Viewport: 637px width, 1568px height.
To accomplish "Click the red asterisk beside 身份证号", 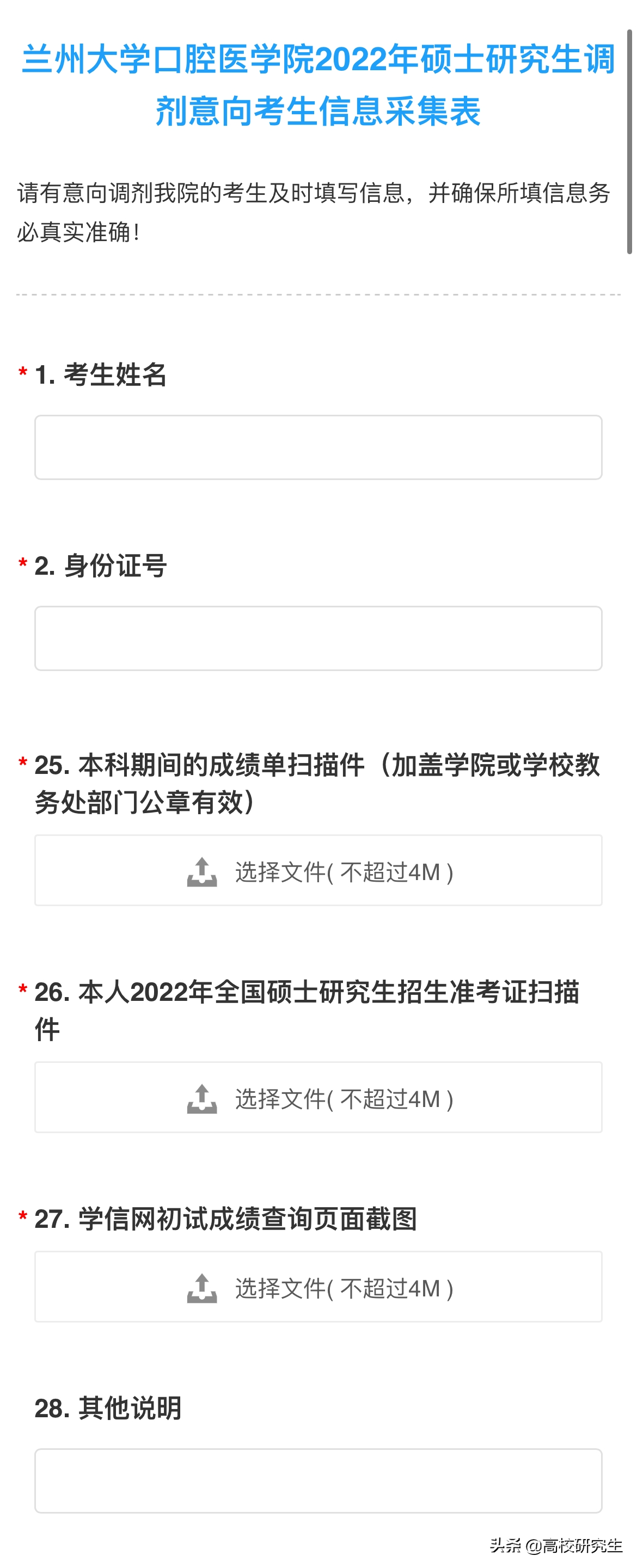I will click(23, 564).
